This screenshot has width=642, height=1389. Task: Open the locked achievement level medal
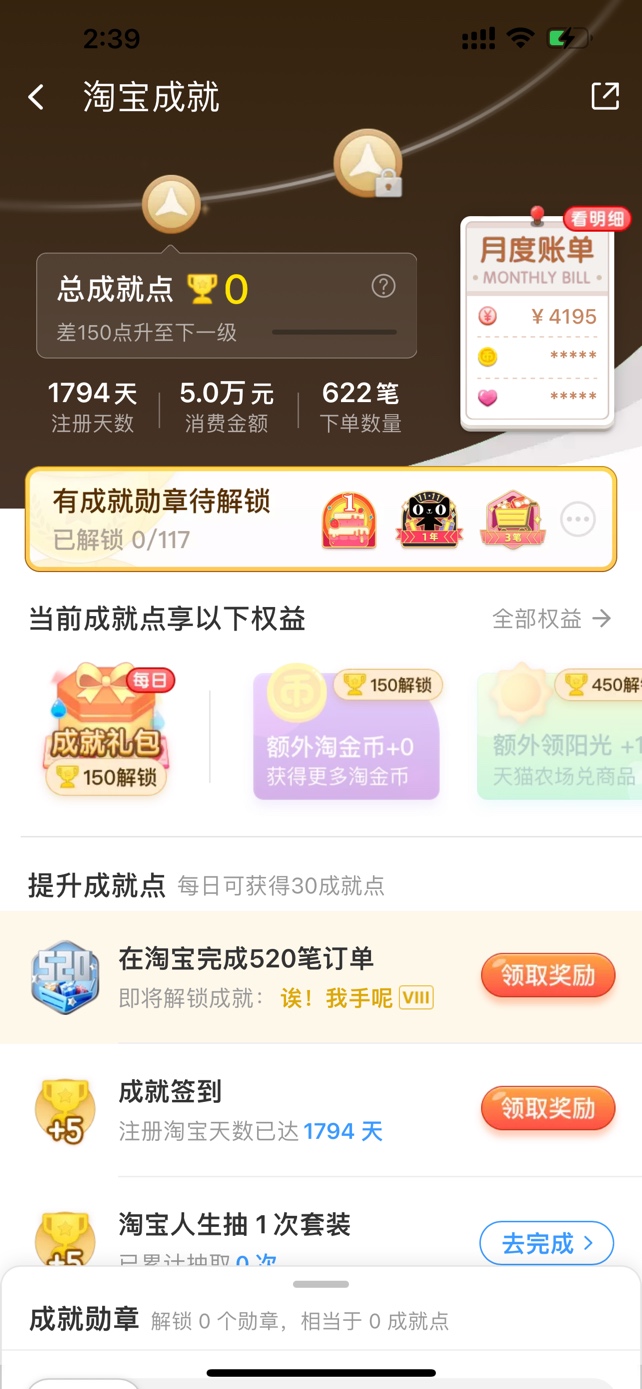click(x=369, y=164)
